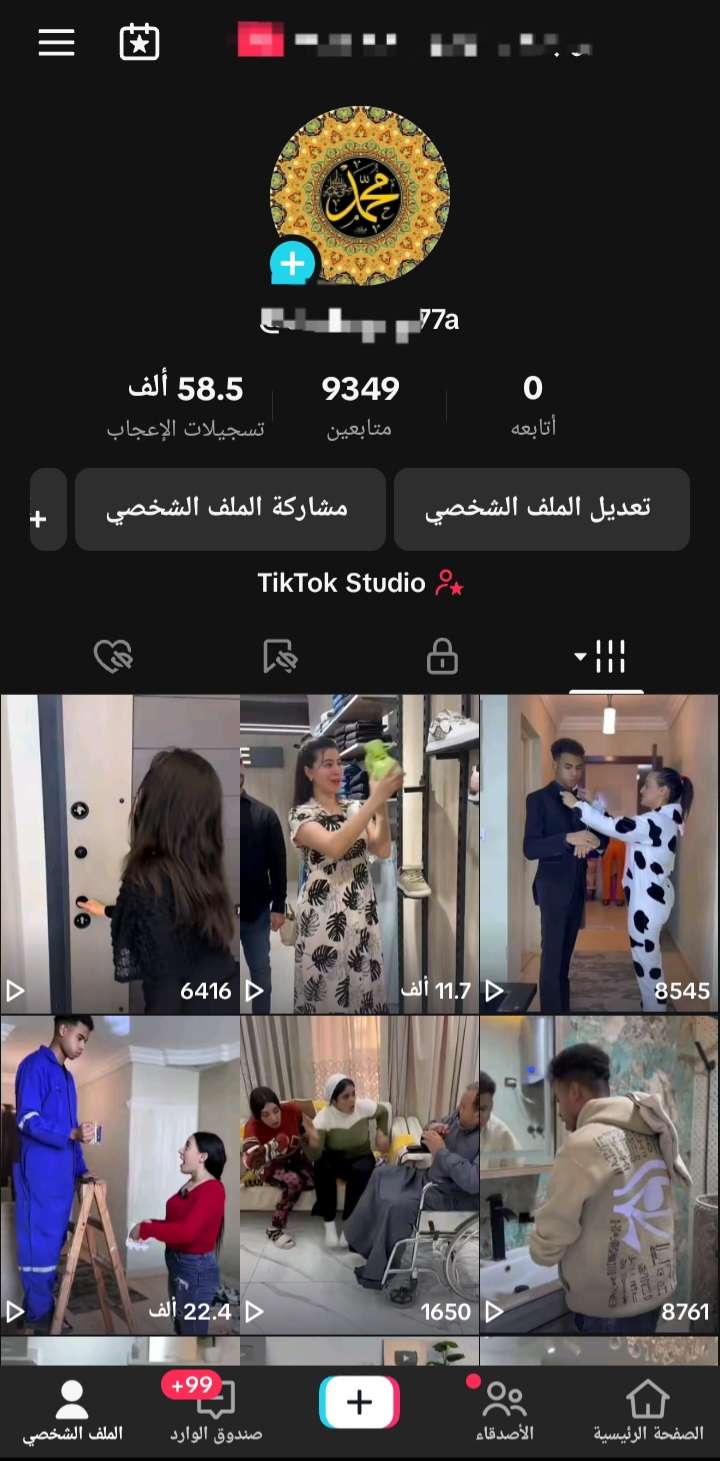
Task: Tap مشاركة الملف الشخصي button
Action: pyautogui.click(x=229, y=509)
